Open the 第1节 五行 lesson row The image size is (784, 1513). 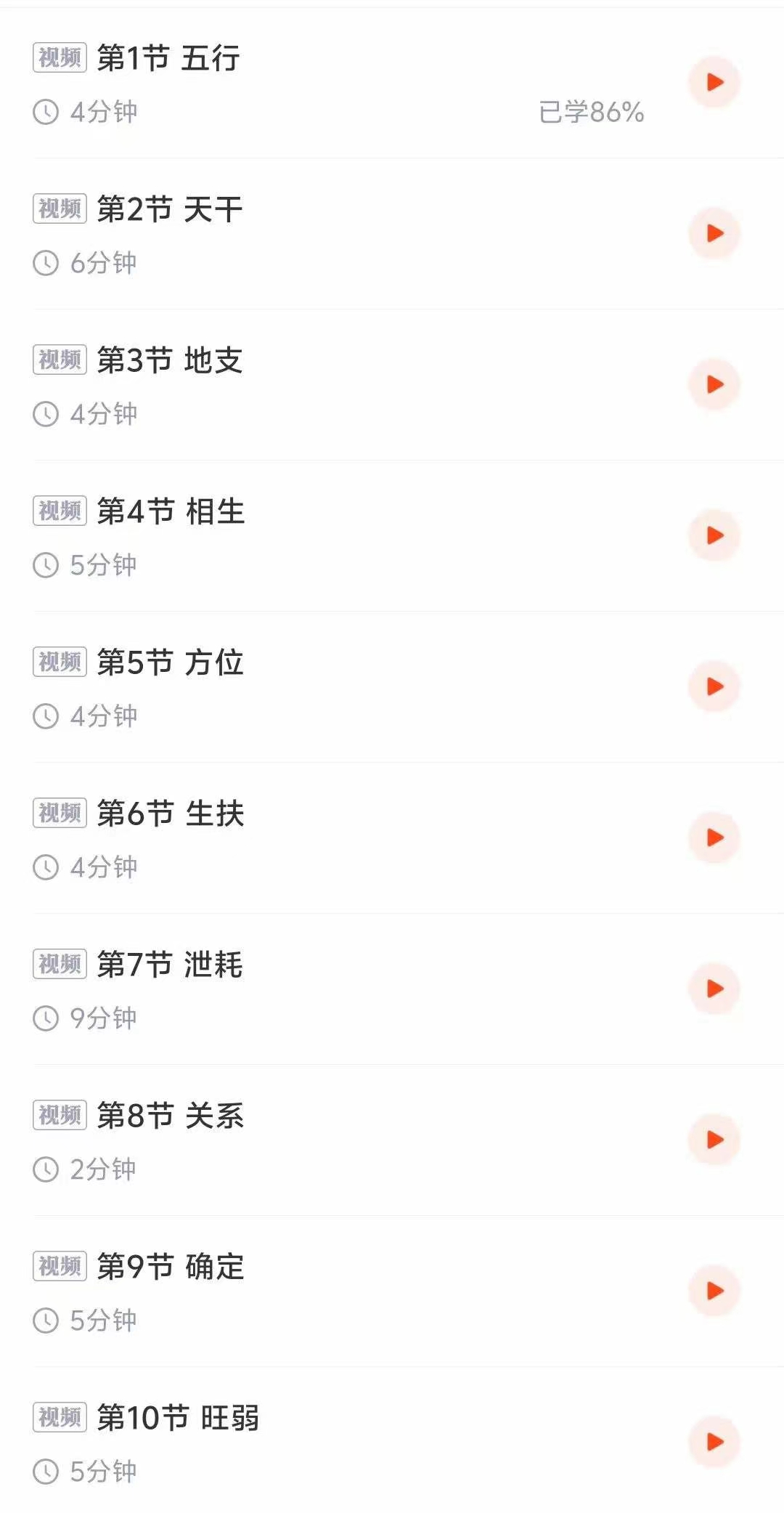pos(392,83)
